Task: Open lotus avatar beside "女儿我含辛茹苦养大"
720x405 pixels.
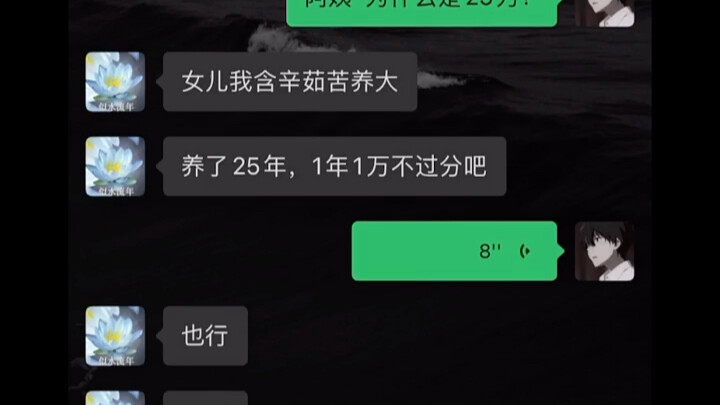Action: (x=115, y=82)
